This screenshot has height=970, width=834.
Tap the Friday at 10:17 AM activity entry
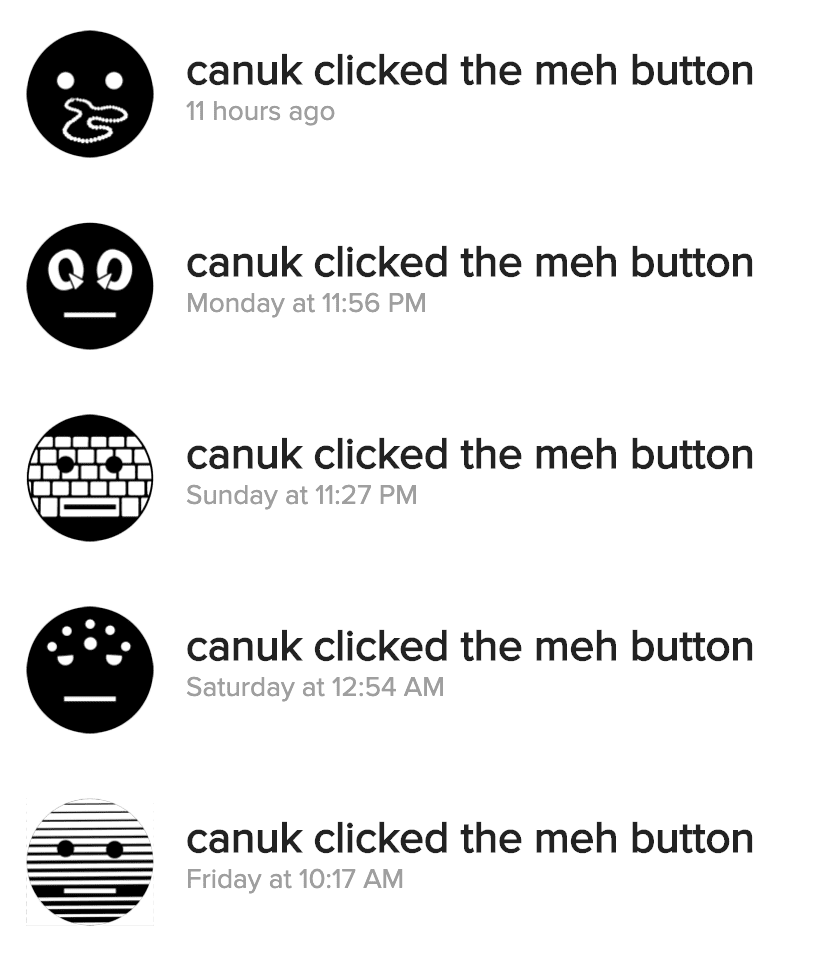coord(469,840)
